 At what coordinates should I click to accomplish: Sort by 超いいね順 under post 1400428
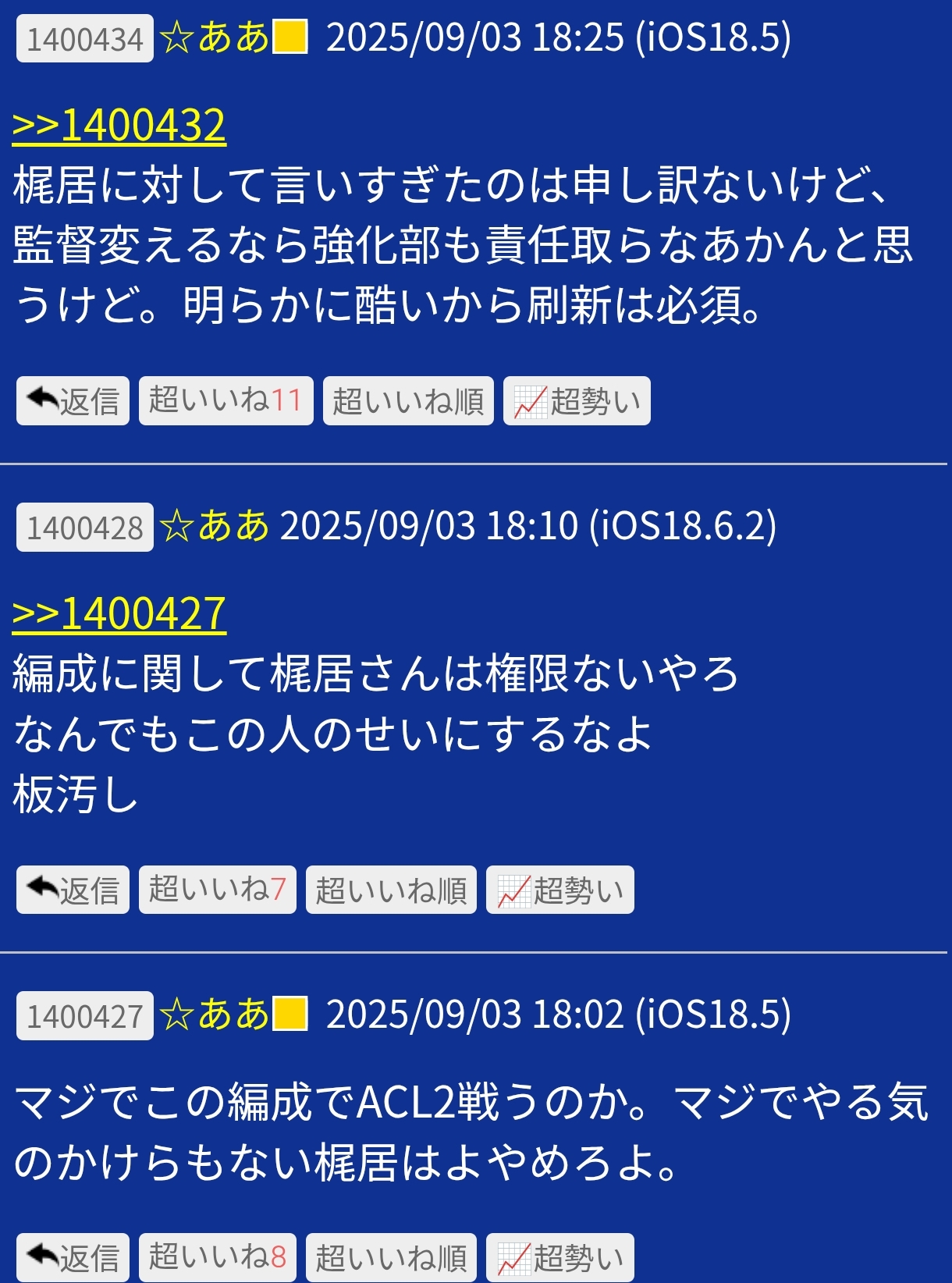[391, 890]
